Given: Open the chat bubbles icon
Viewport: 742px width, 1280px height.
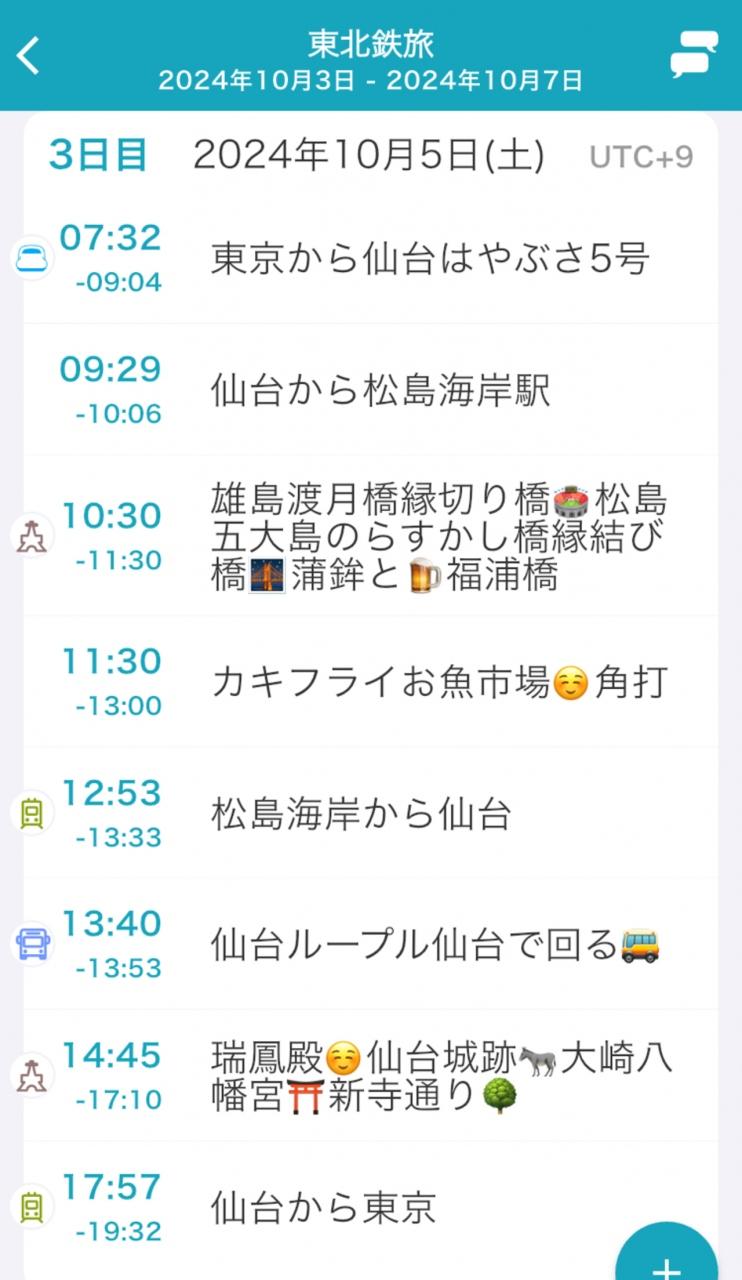Looking at the screenshot, I should 694,55.
